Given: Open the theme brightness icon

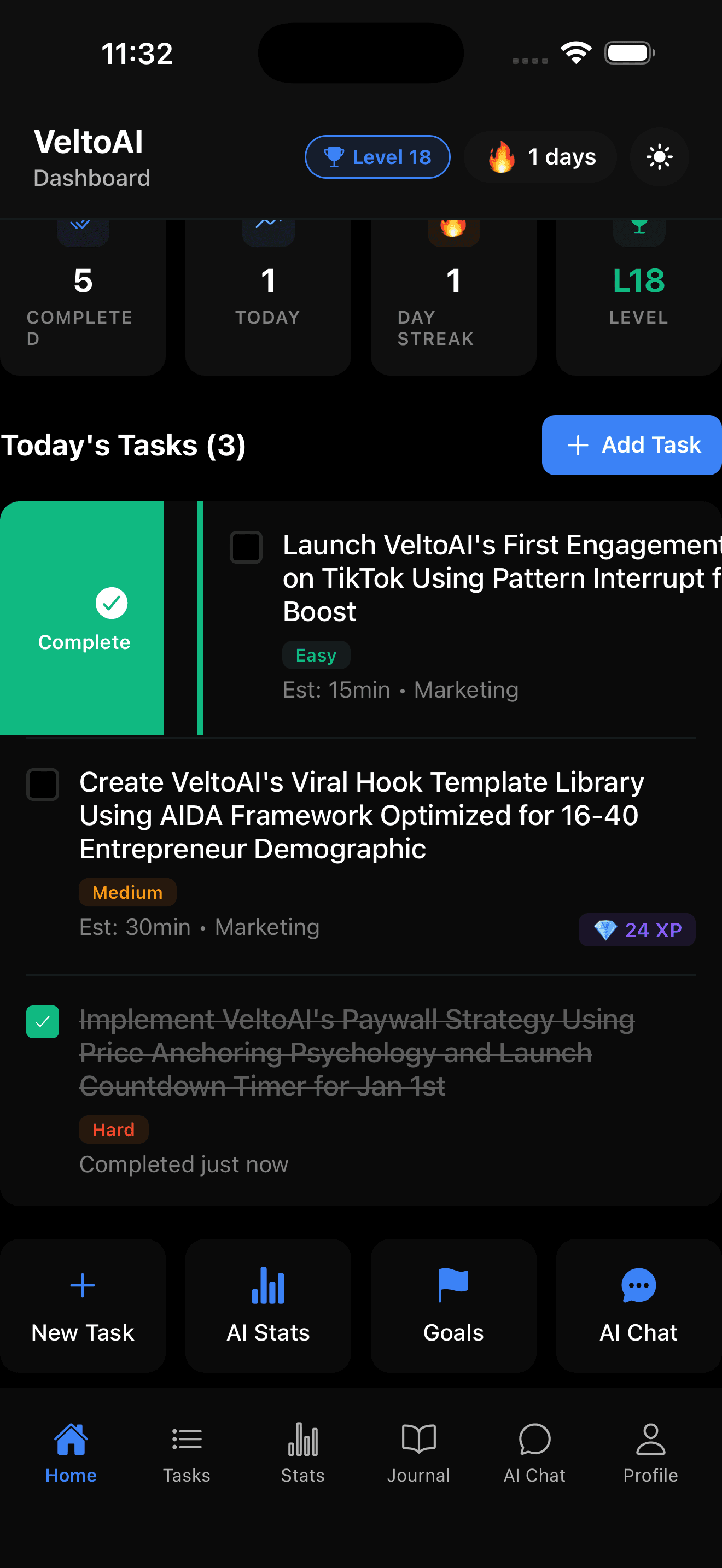Looking at the screenshot, I should (659, 157).
